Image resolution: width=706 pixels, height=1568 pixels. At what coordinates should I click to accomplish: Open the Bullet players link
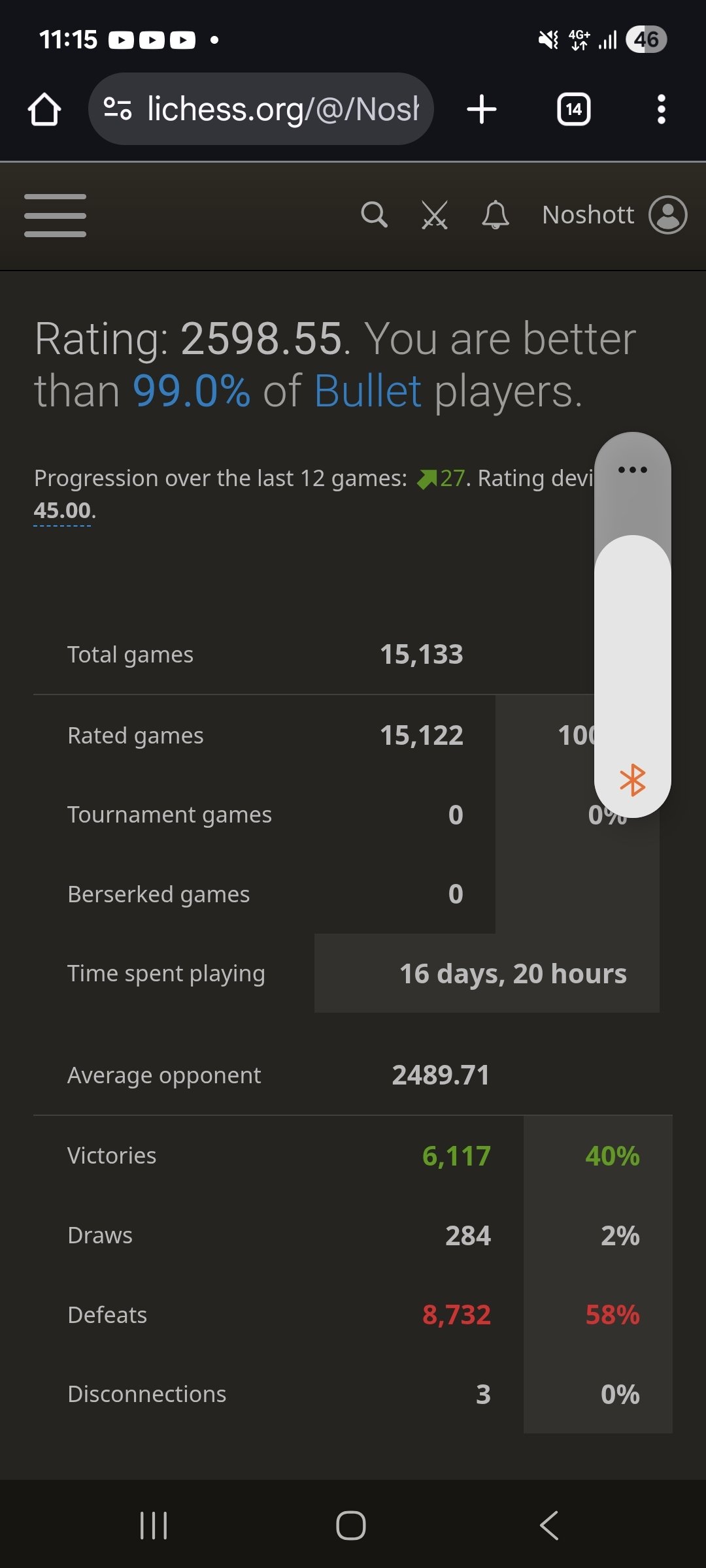tap(367, 392)
